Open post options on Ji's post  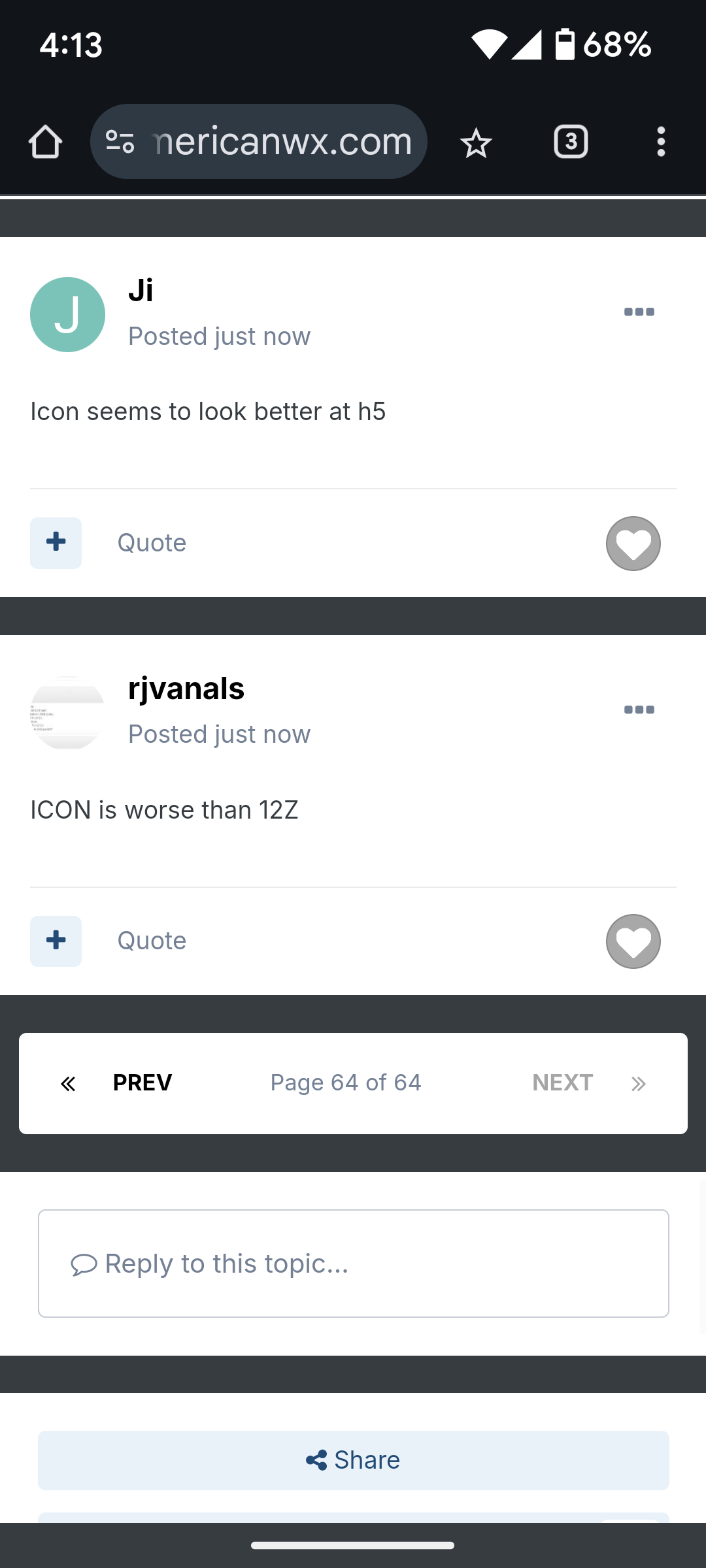[x=639, y=312]
